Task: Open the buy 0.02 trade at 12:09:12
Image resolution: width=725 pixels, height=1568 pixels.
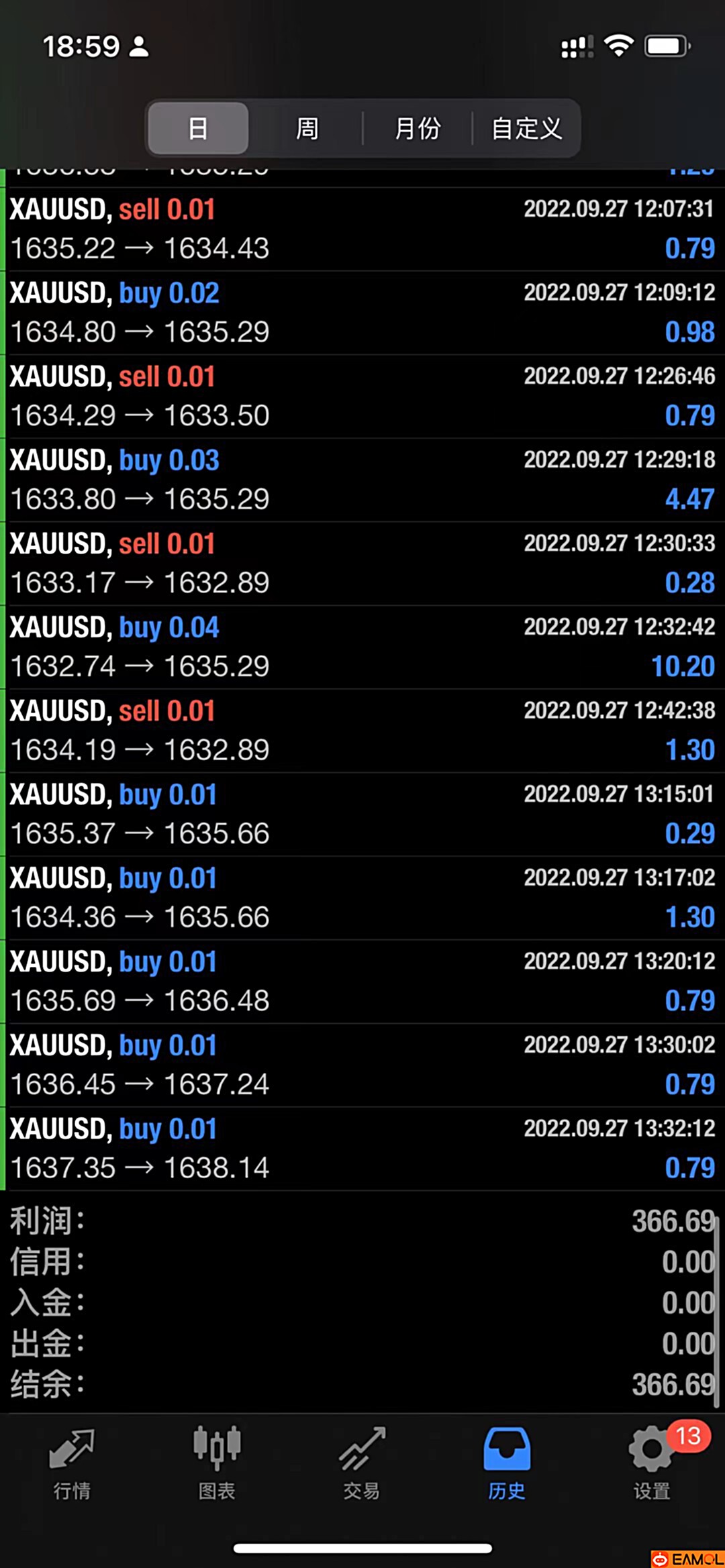Action: coord(362,313)
